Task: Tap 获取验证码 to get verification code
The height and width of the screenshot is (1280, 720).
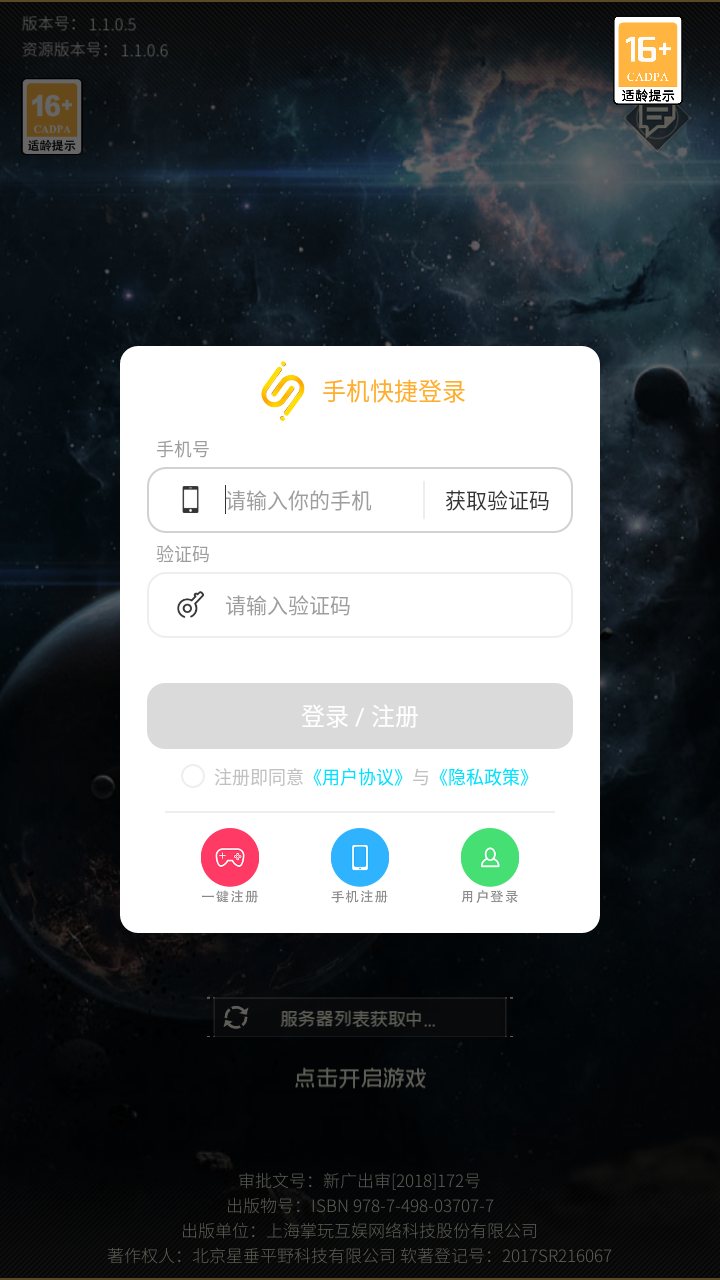Action: [x=497, y=500]
